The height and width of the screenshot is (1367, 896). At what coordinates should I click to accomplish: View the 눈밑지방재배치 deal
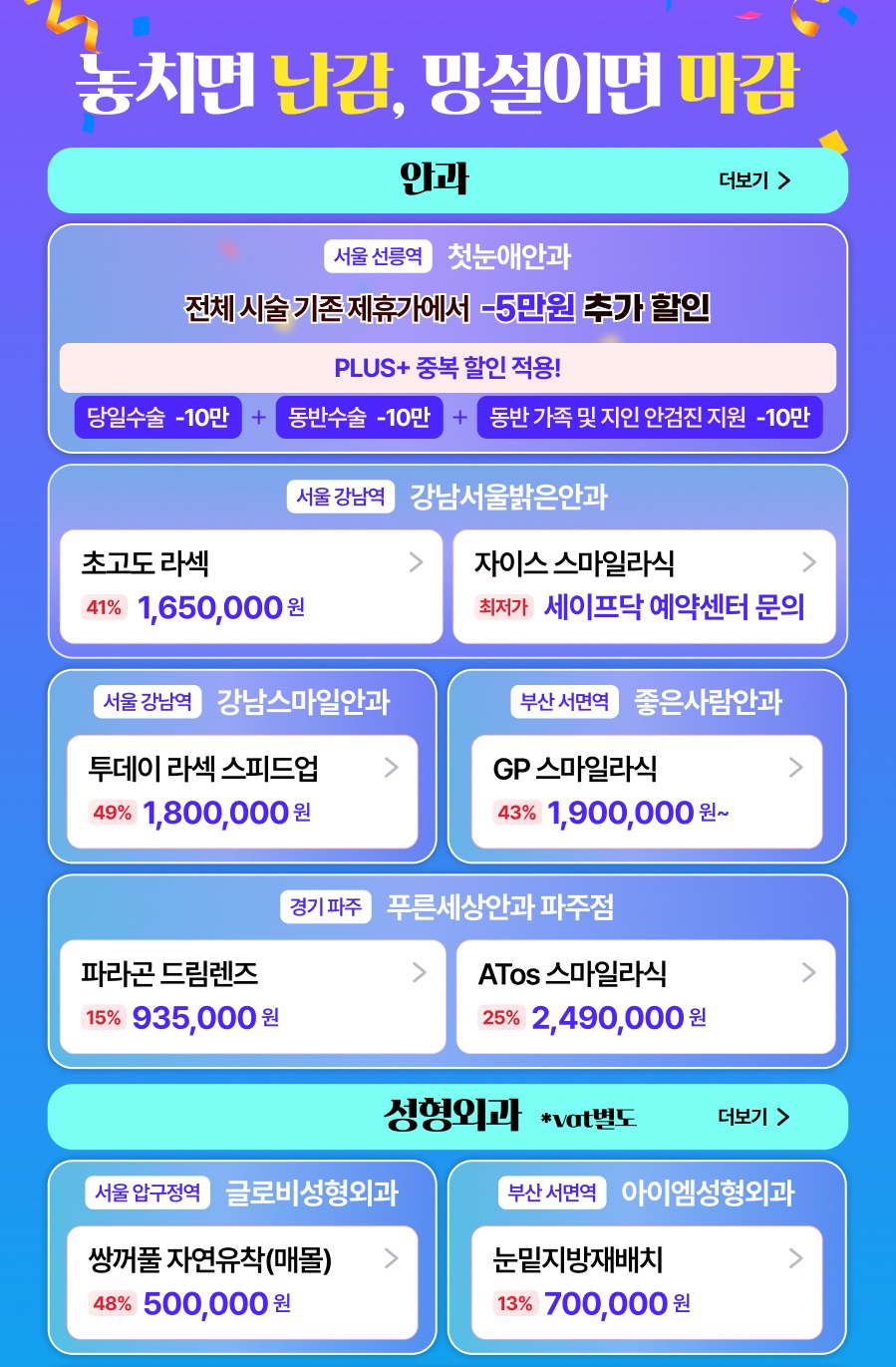coord(647,1282)
